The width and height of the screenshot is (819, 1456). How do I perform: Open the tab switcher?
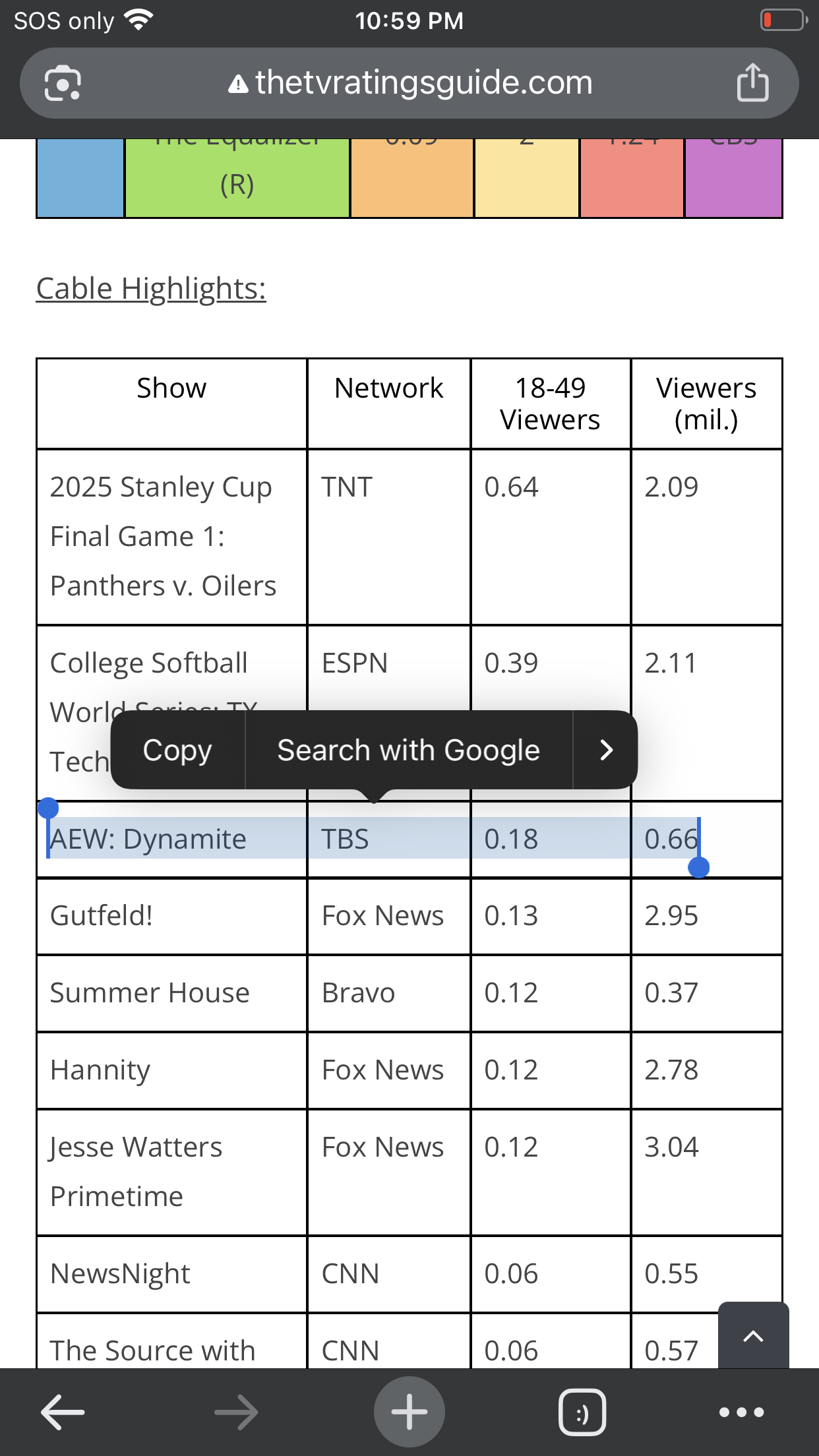[x=582, y=1412]
